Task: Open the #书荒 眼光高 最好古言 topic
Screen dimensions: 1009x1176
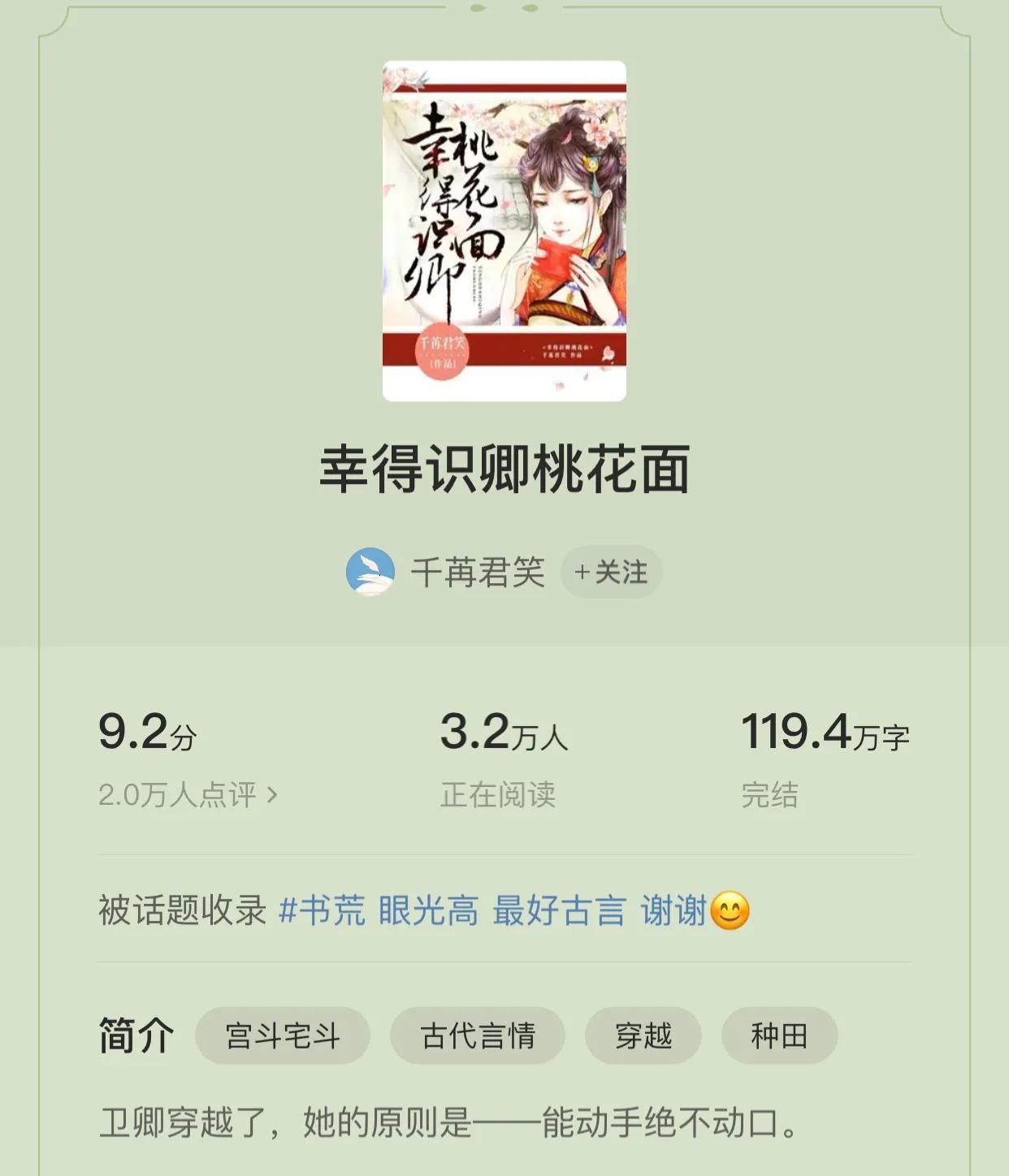Action: click(x=512, y=910)
